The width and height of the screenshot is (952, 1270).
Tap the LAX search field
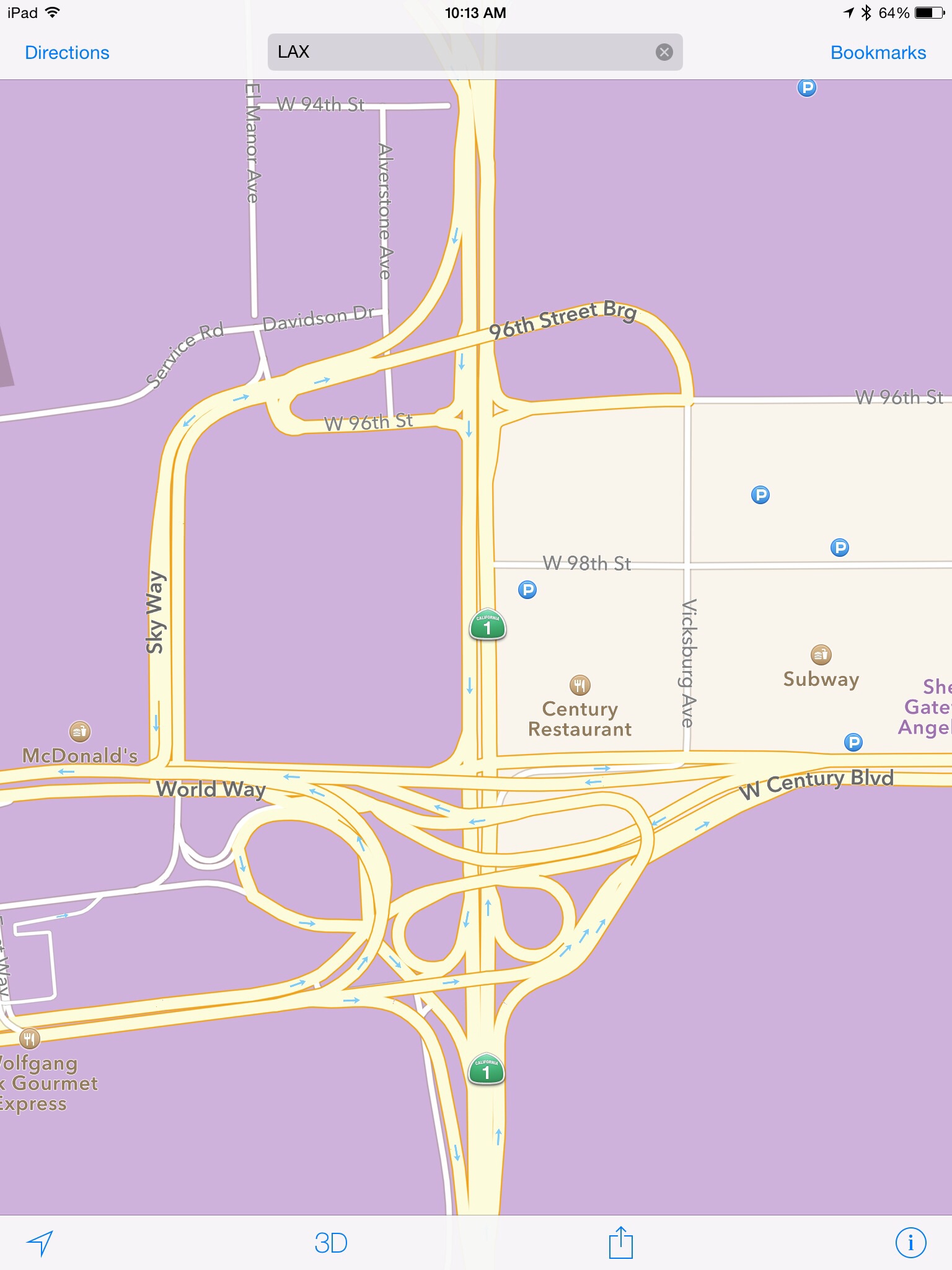[465, 52]
